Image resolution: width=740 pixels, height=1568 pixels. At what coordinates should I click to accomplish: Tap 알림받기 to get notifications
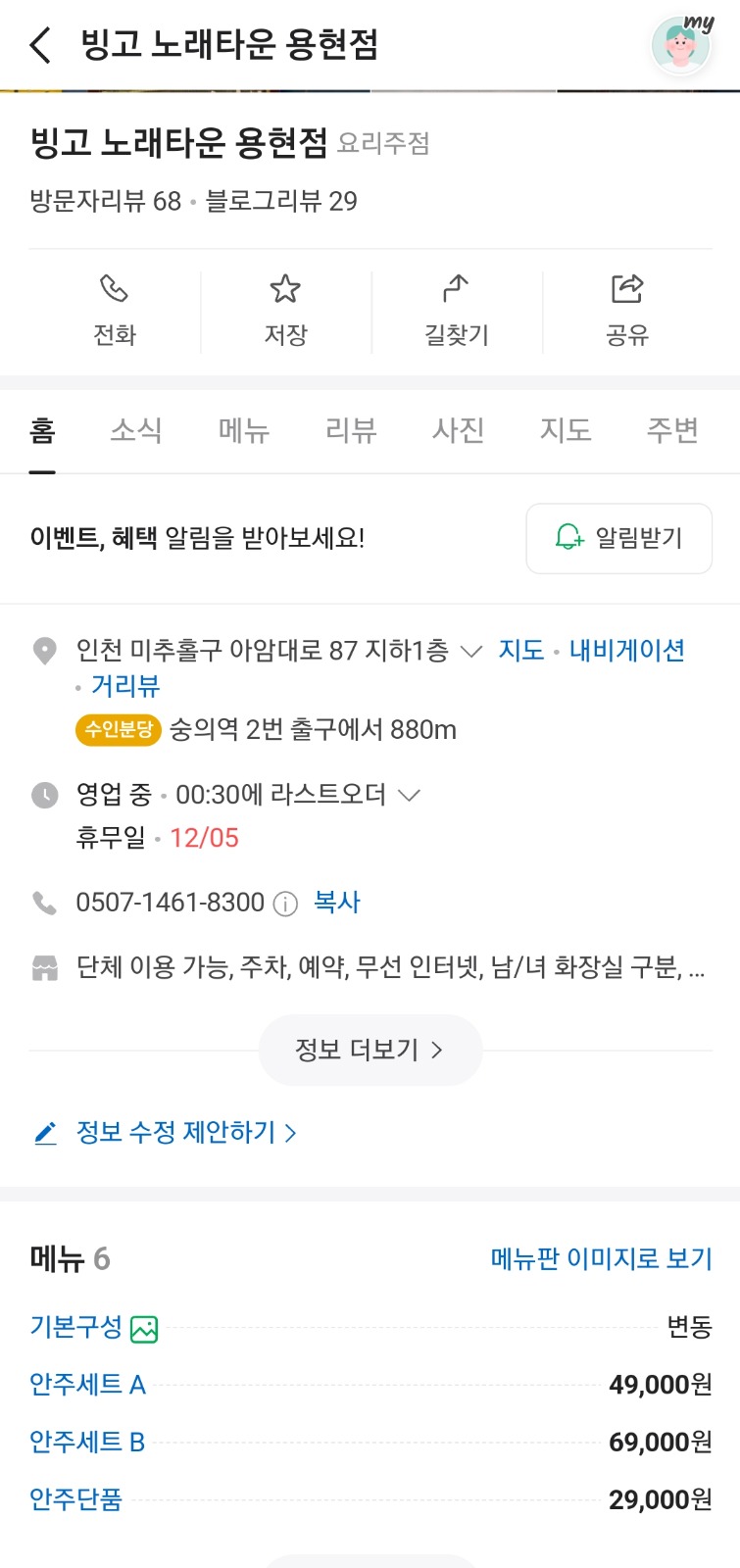click(x=618, y=538)
